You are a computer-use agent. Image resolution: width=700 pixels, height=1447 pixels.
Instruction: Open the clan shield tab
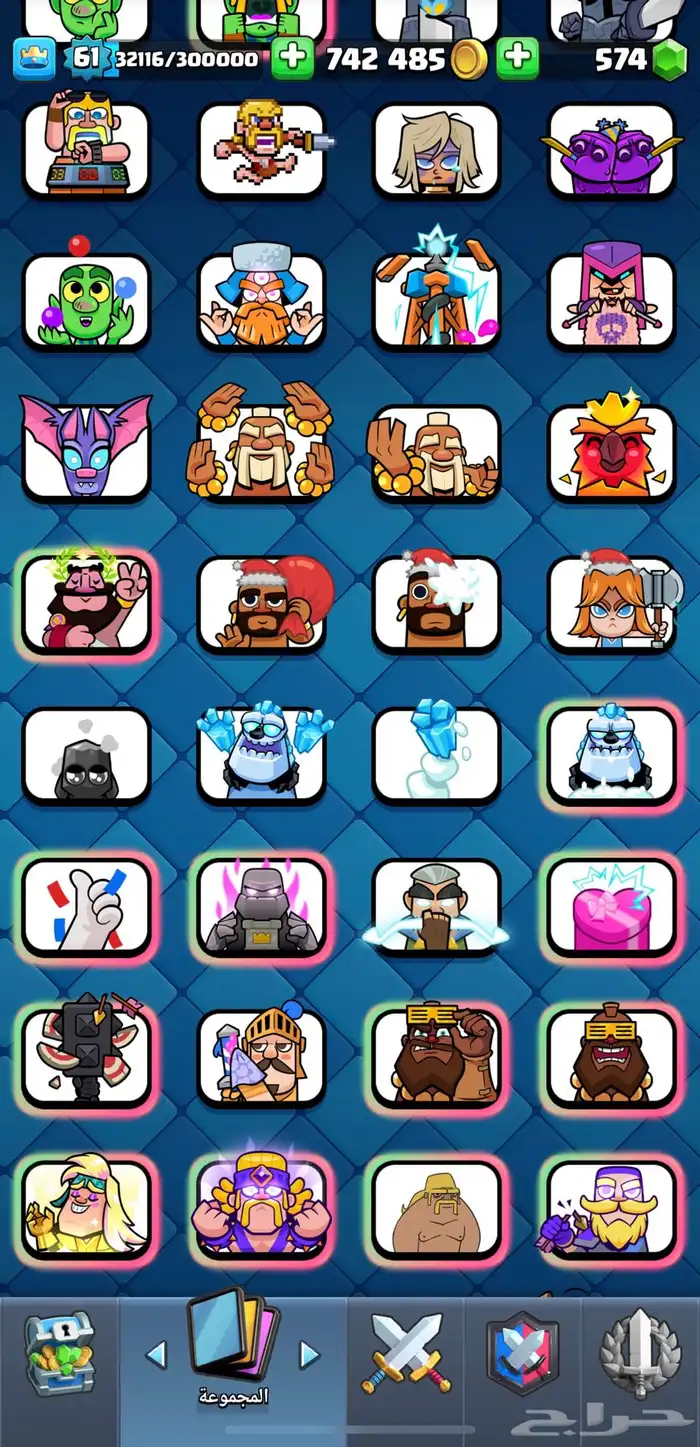coord(522,1353)
